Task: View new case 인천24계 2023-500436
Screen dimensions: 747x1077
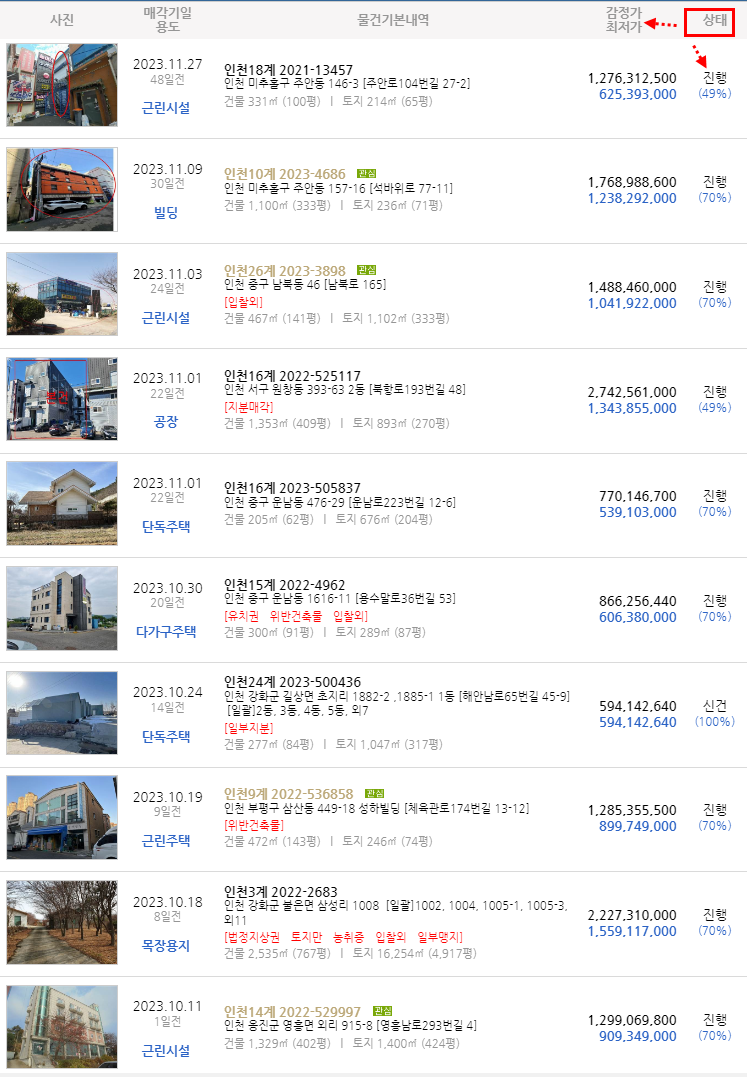Action: point(292,682)
